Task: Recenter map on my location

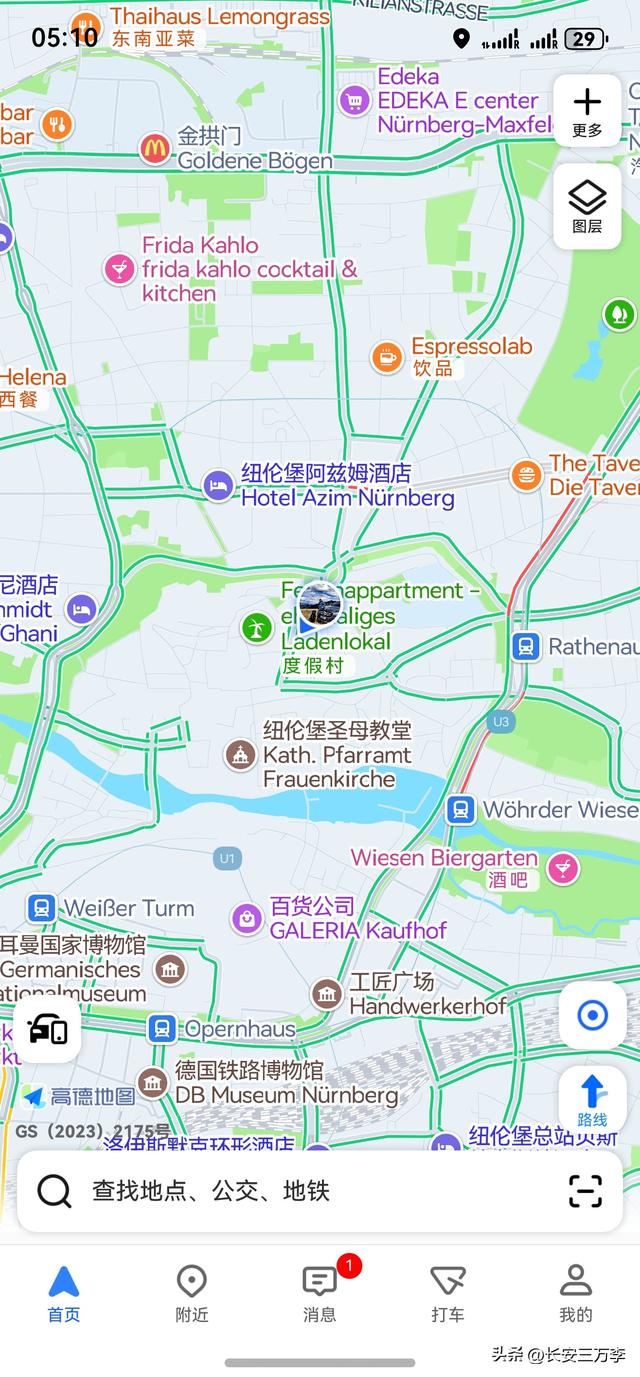Action: 592,1016
